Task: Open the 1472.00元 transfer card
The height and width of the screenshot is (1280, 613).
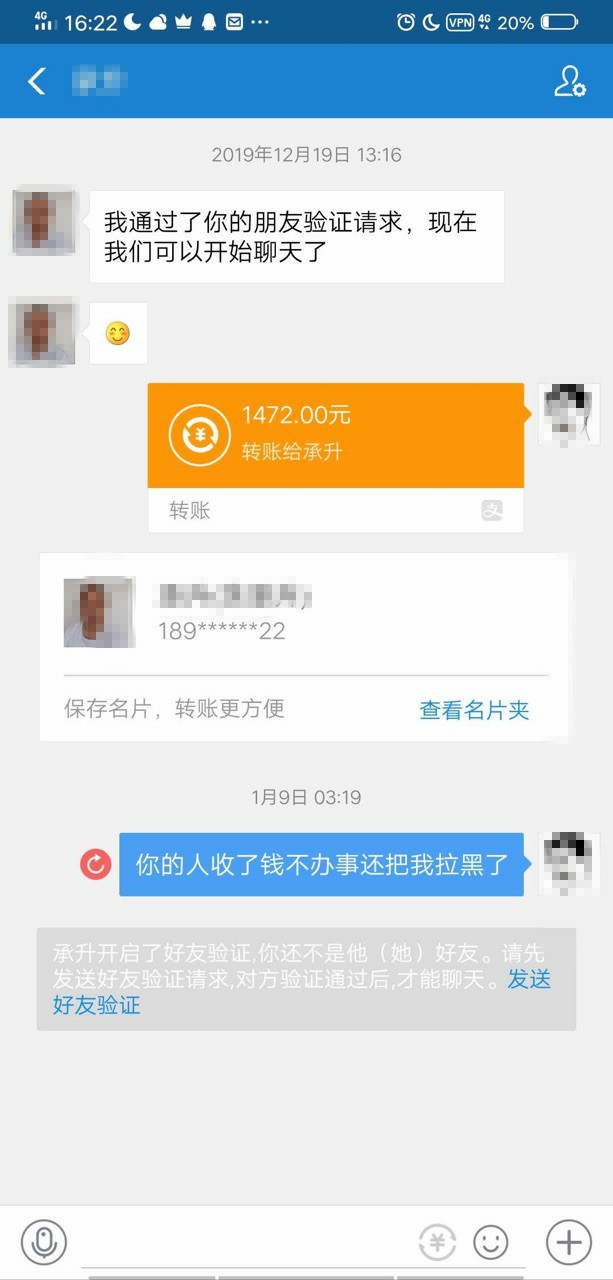Action: tap(335, 436)
